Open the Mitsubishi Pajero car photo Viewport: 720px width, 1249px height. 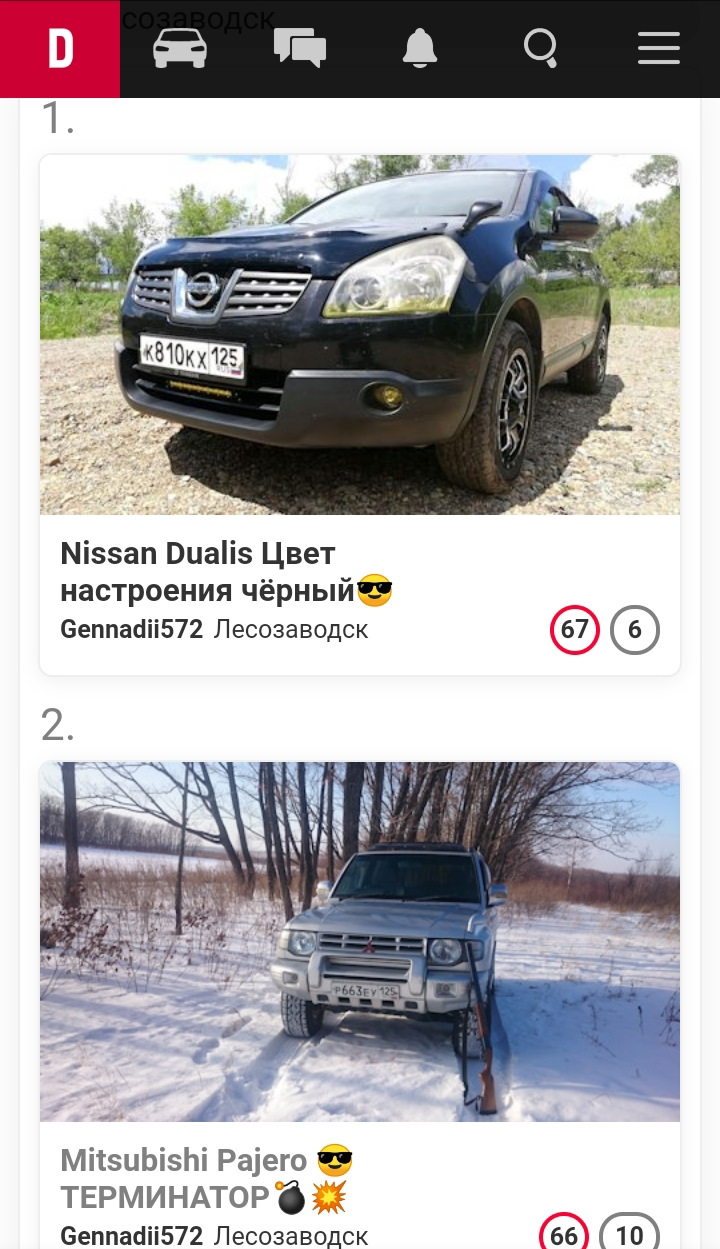(360, 942)
